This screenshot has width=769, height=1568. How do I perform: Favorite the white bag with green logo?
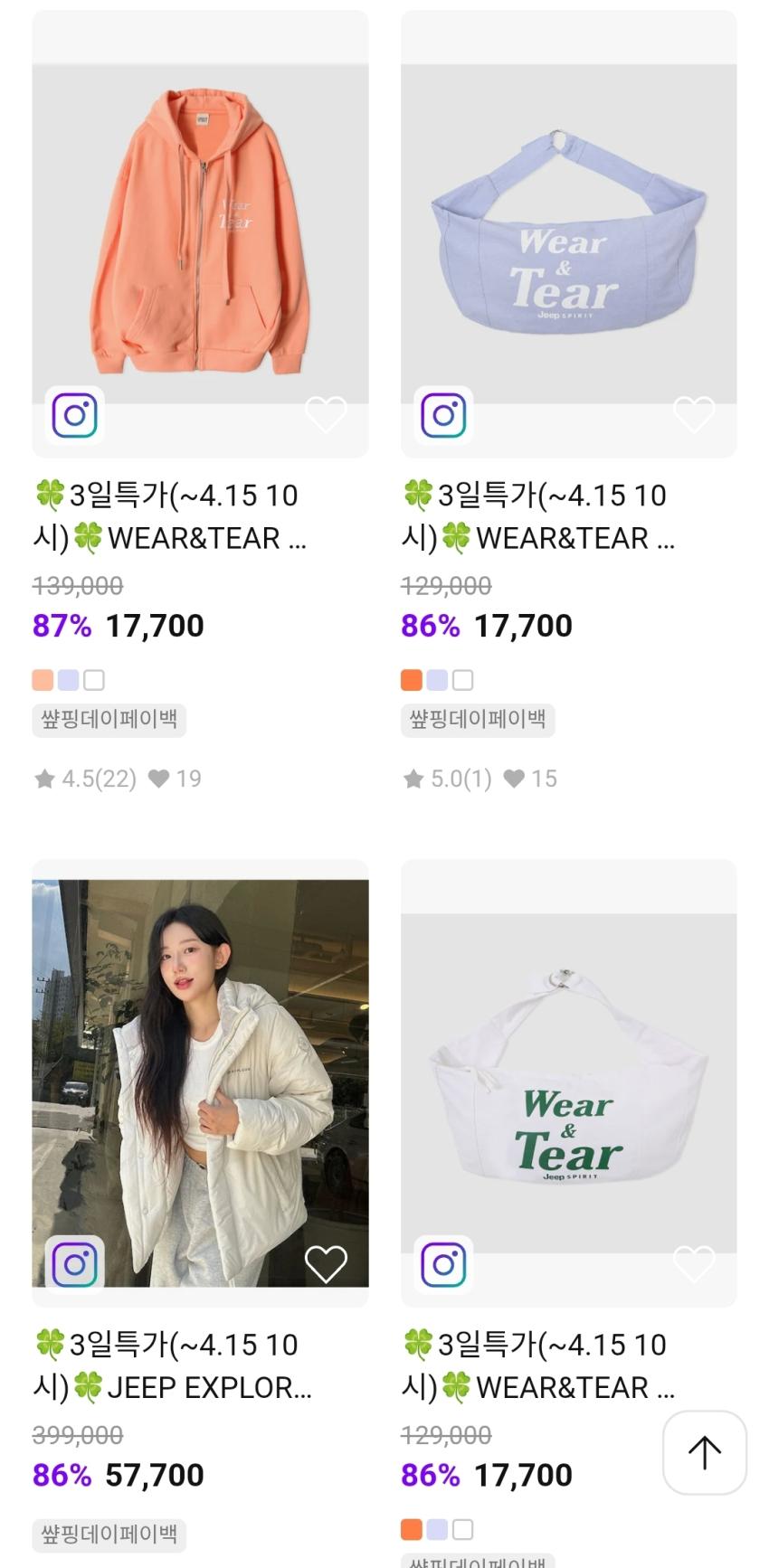694,1264
